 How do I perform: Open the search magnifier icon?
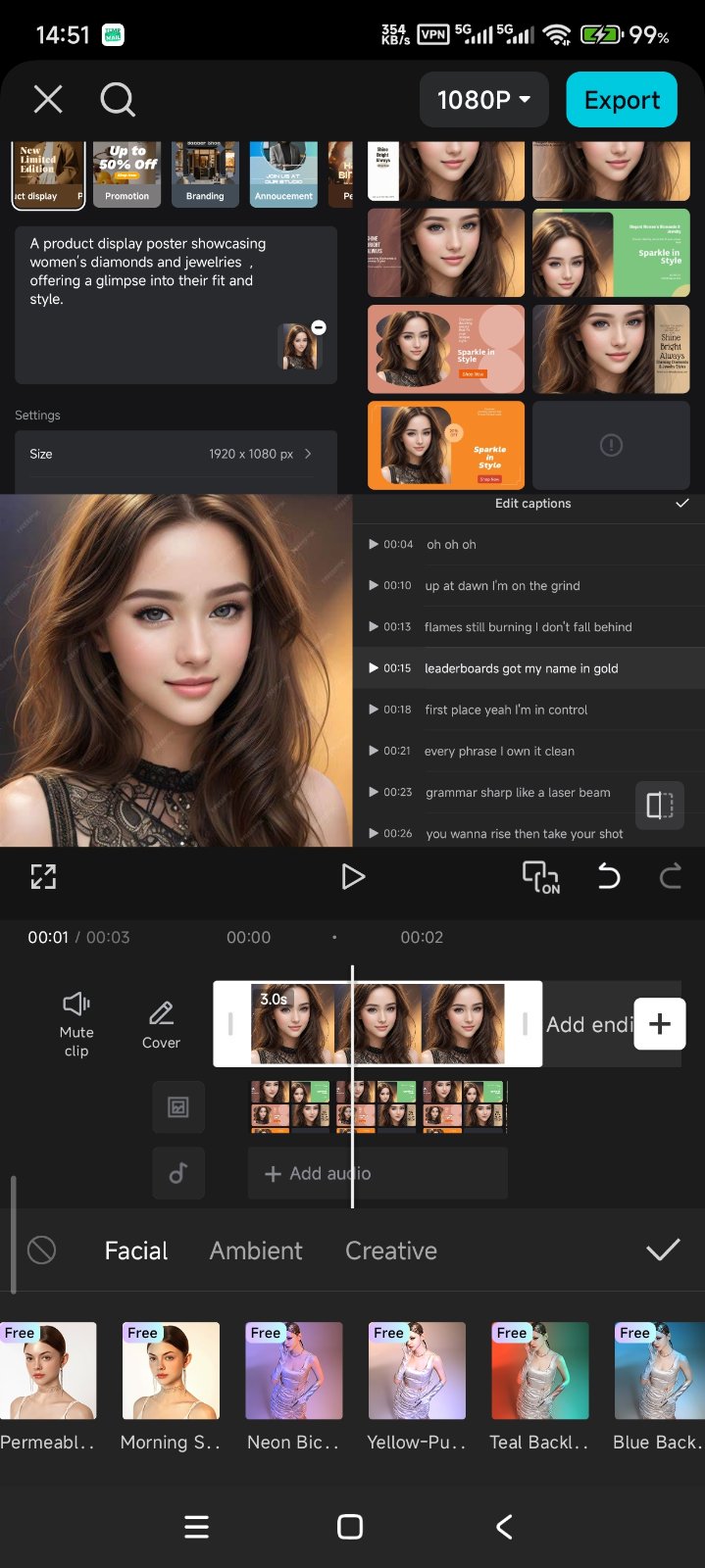[118, 99]
